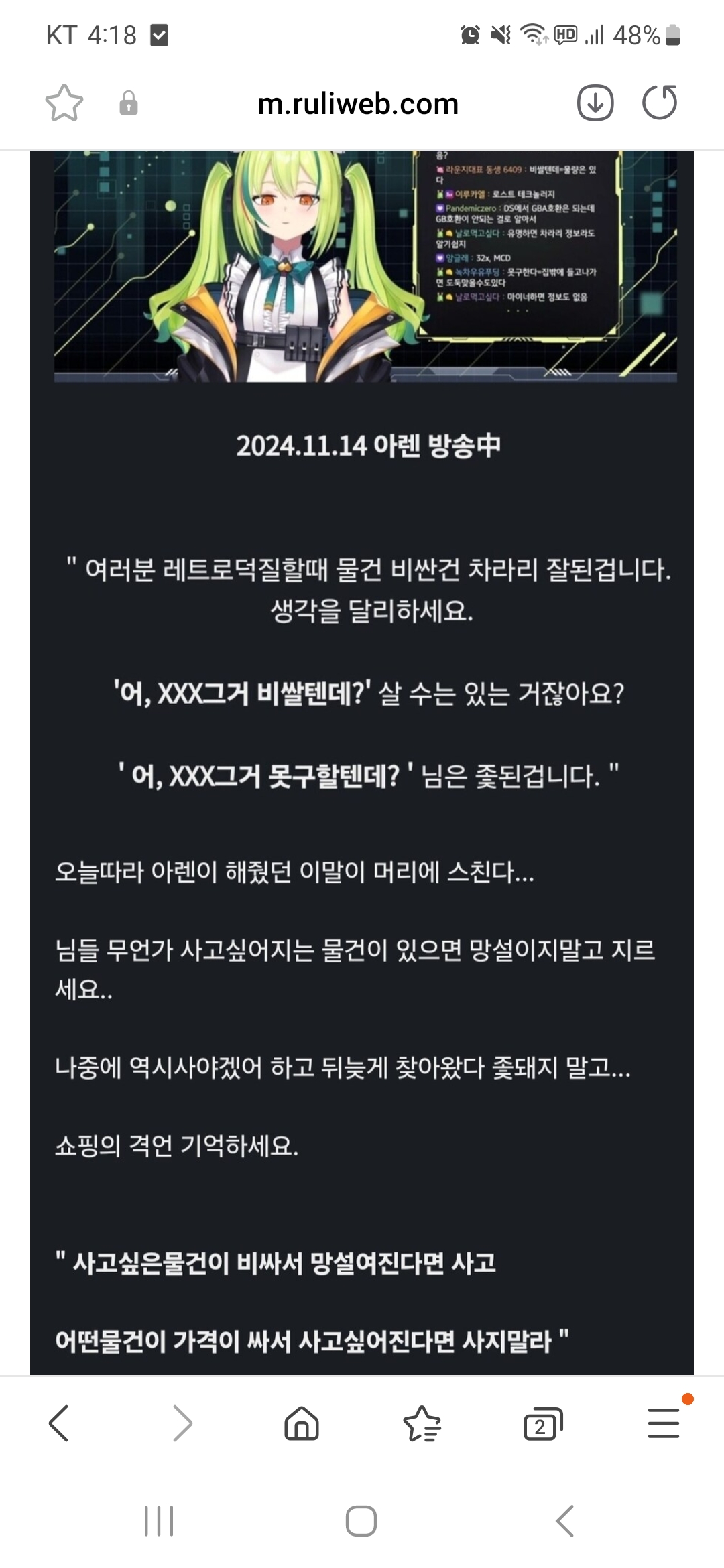Show recent apps from the system bar

tap(159, 1520)
